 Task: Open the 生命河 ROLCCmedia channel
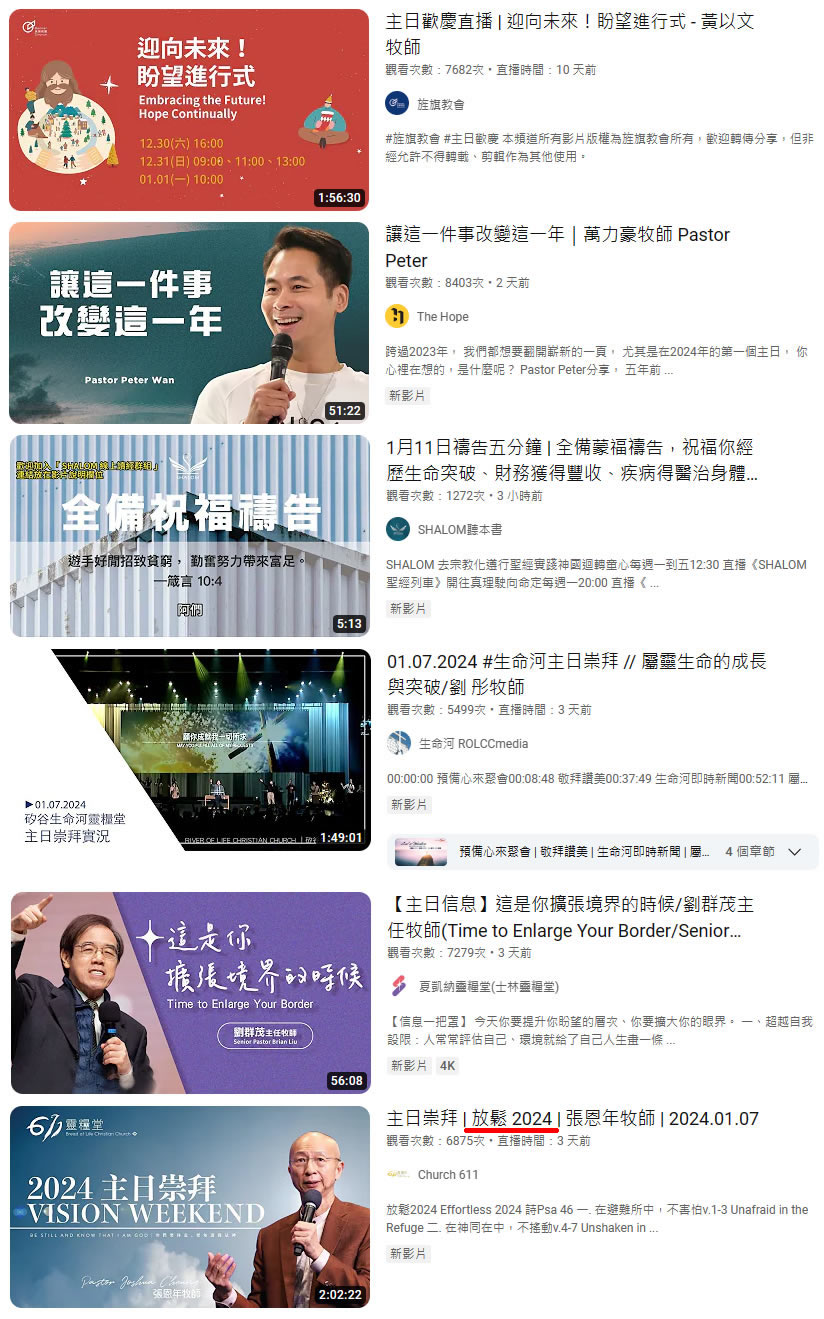472,744
